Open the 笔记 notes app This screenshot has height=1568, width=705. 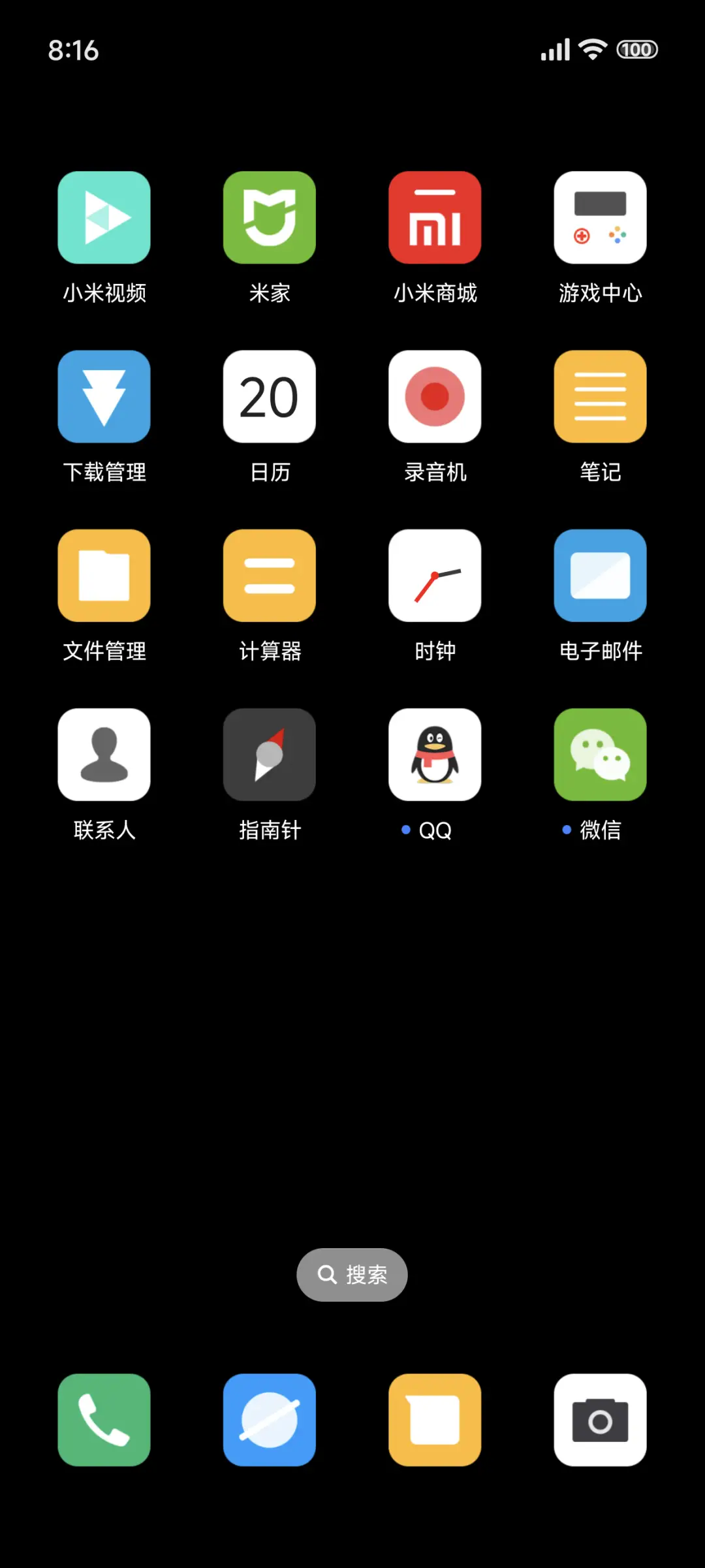click(x=600, y=396)
